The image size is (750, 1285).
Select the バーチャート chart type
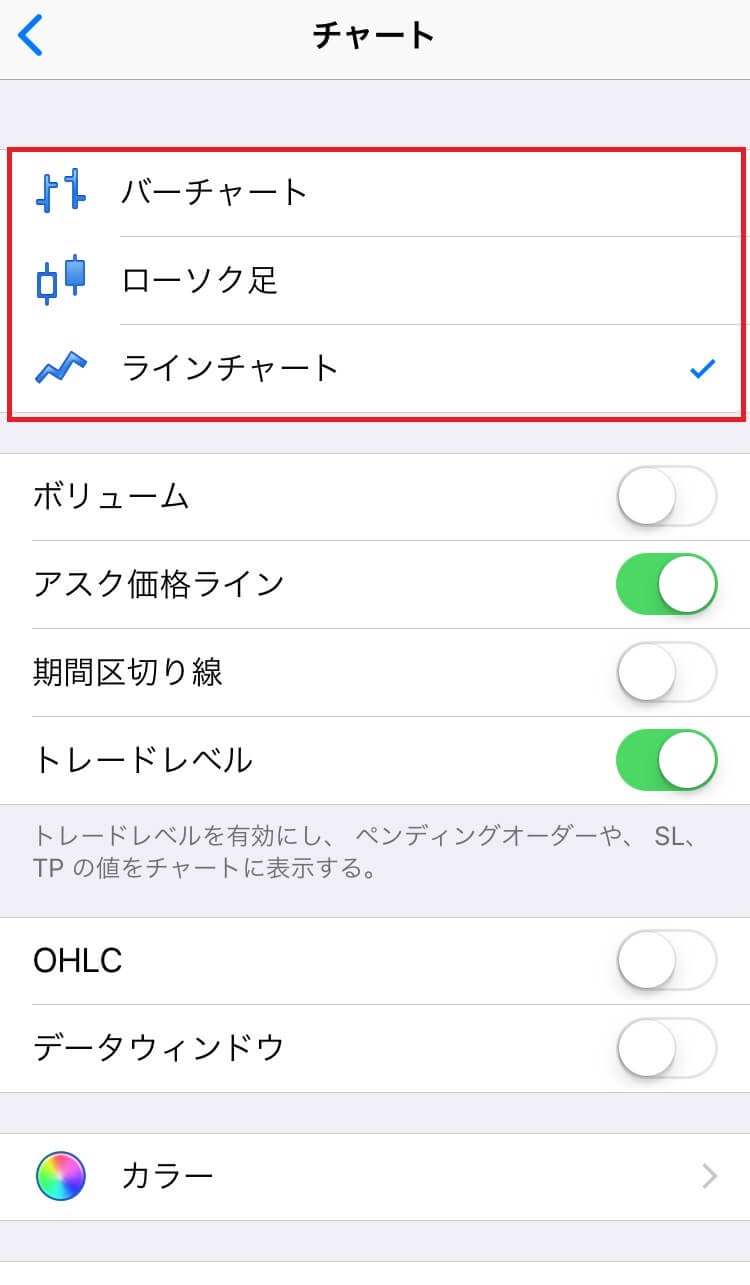coord(375,192)
